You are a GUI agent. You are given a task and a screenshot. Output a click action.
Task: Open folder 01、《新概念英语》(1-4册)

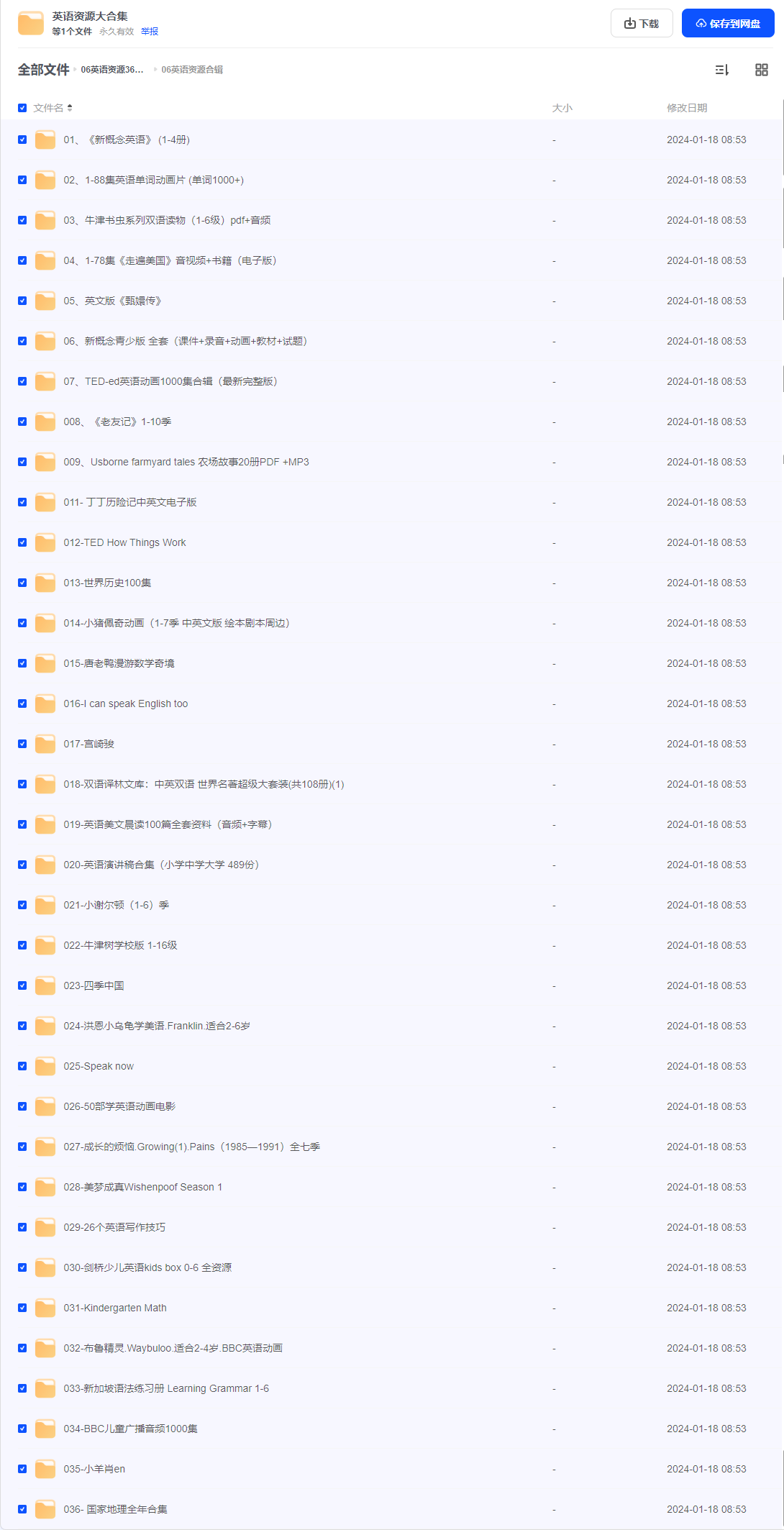point(127,140)
